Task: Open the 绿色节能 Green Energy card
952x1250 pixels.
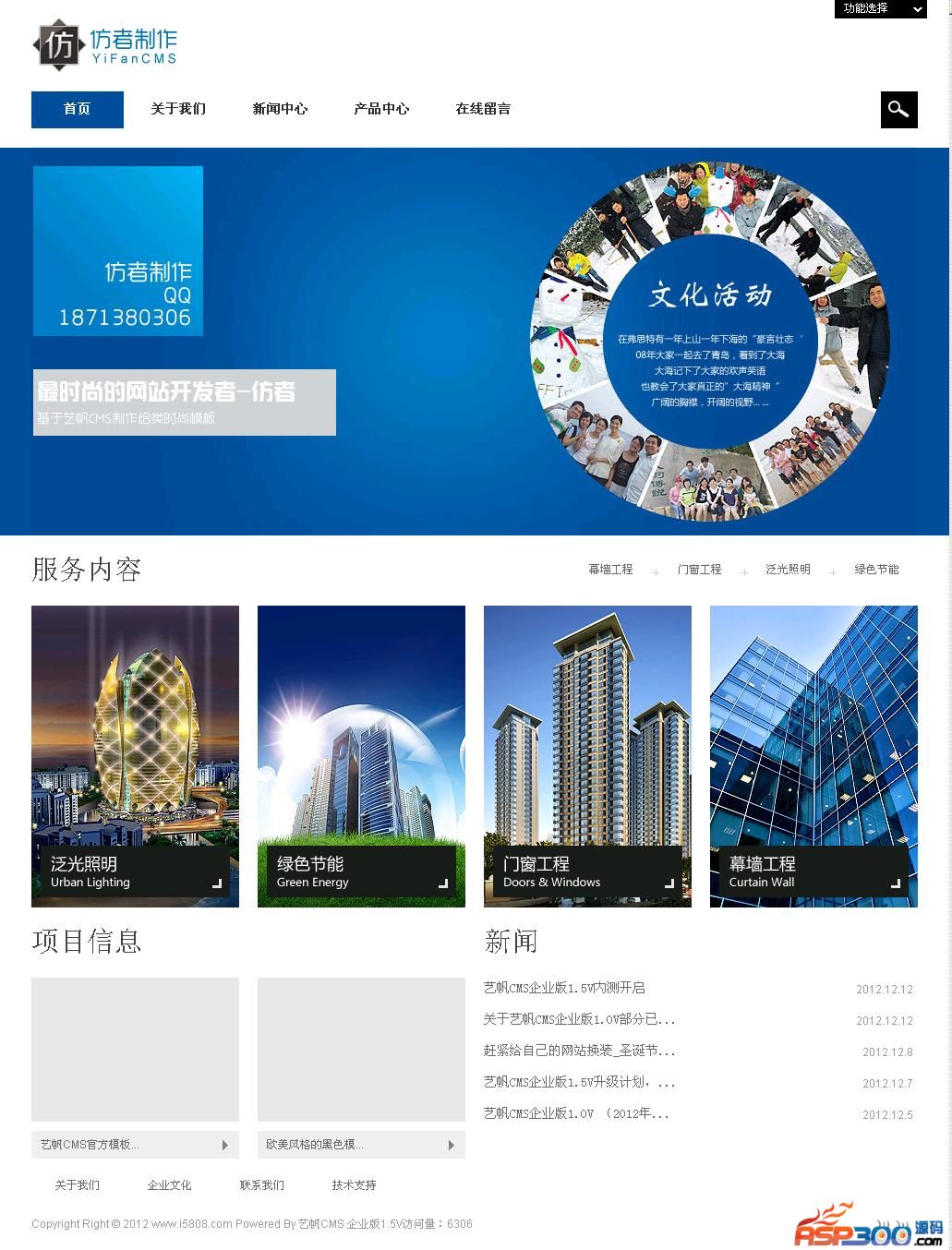Action: pos(361,756)
